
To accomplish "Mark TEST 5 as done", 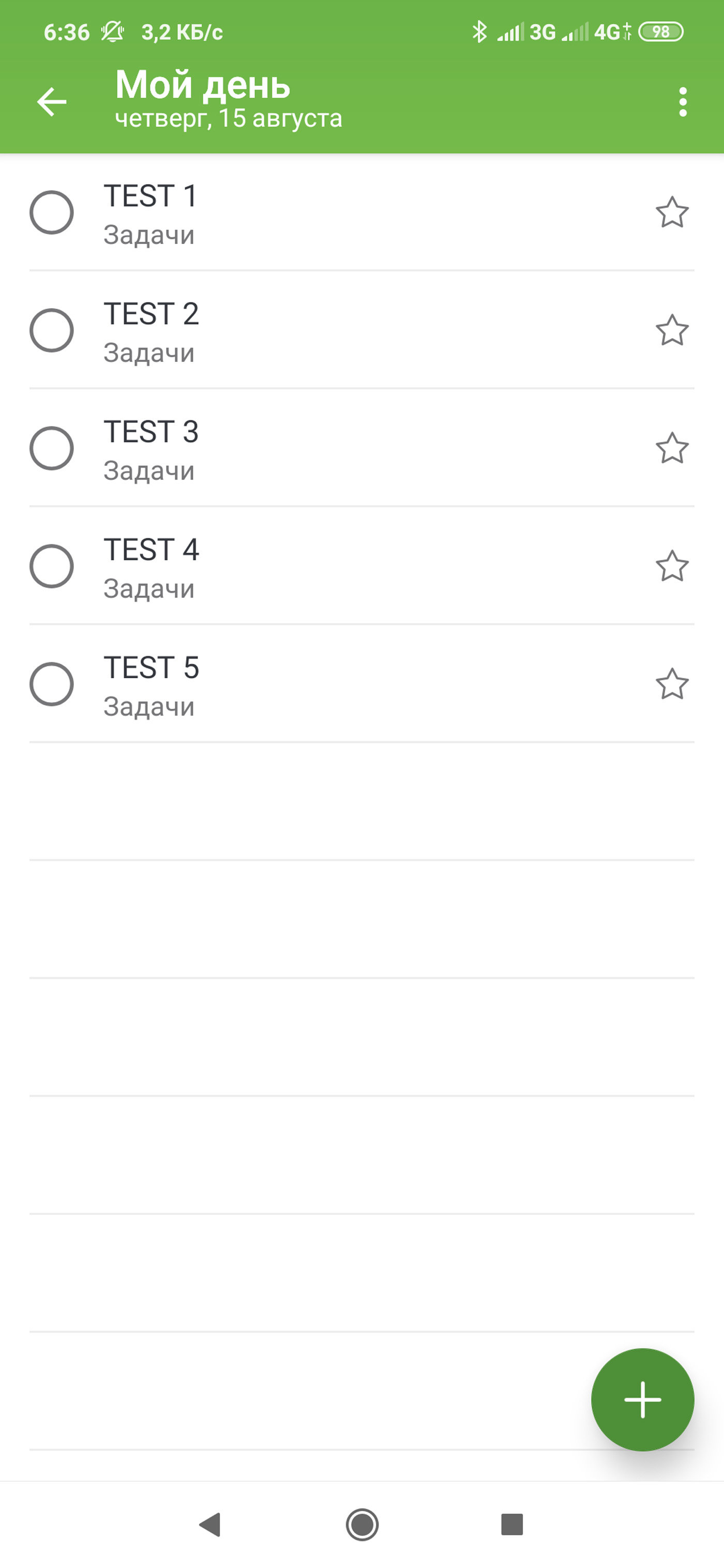I will (52, 684).
